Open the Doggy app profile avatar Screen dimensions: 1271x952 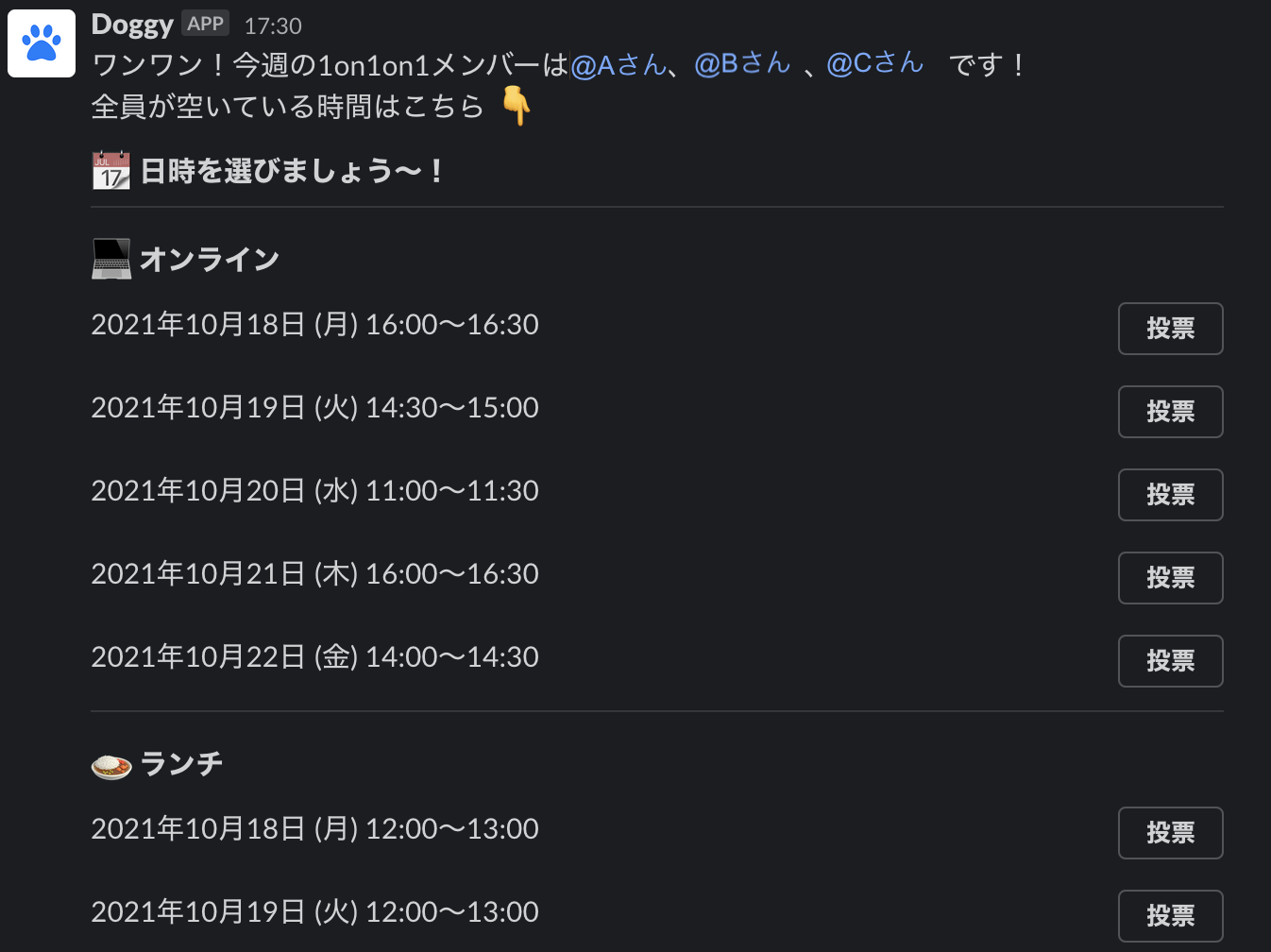click(42, 43)
